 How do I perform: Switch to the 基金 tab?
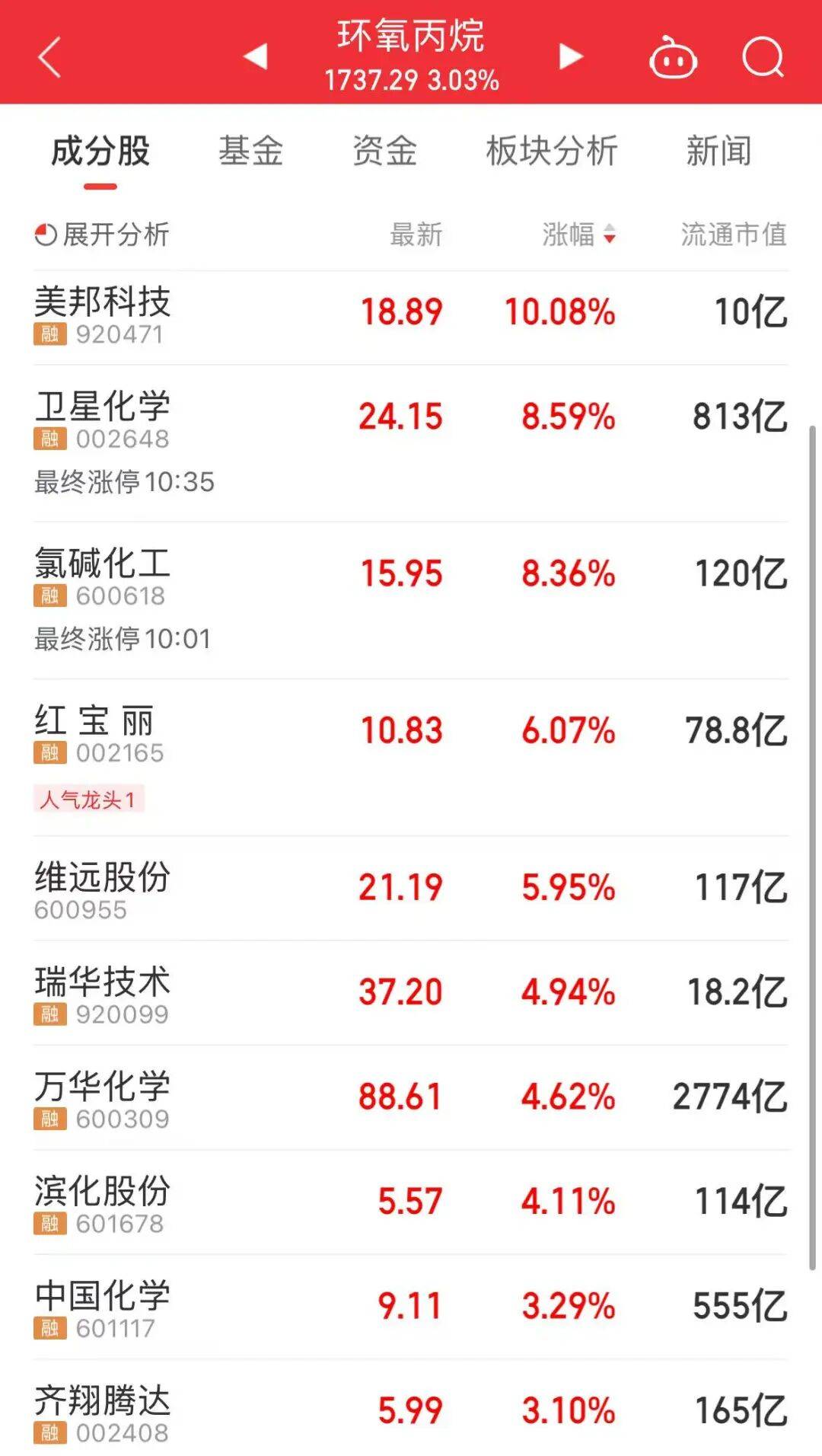250,151
